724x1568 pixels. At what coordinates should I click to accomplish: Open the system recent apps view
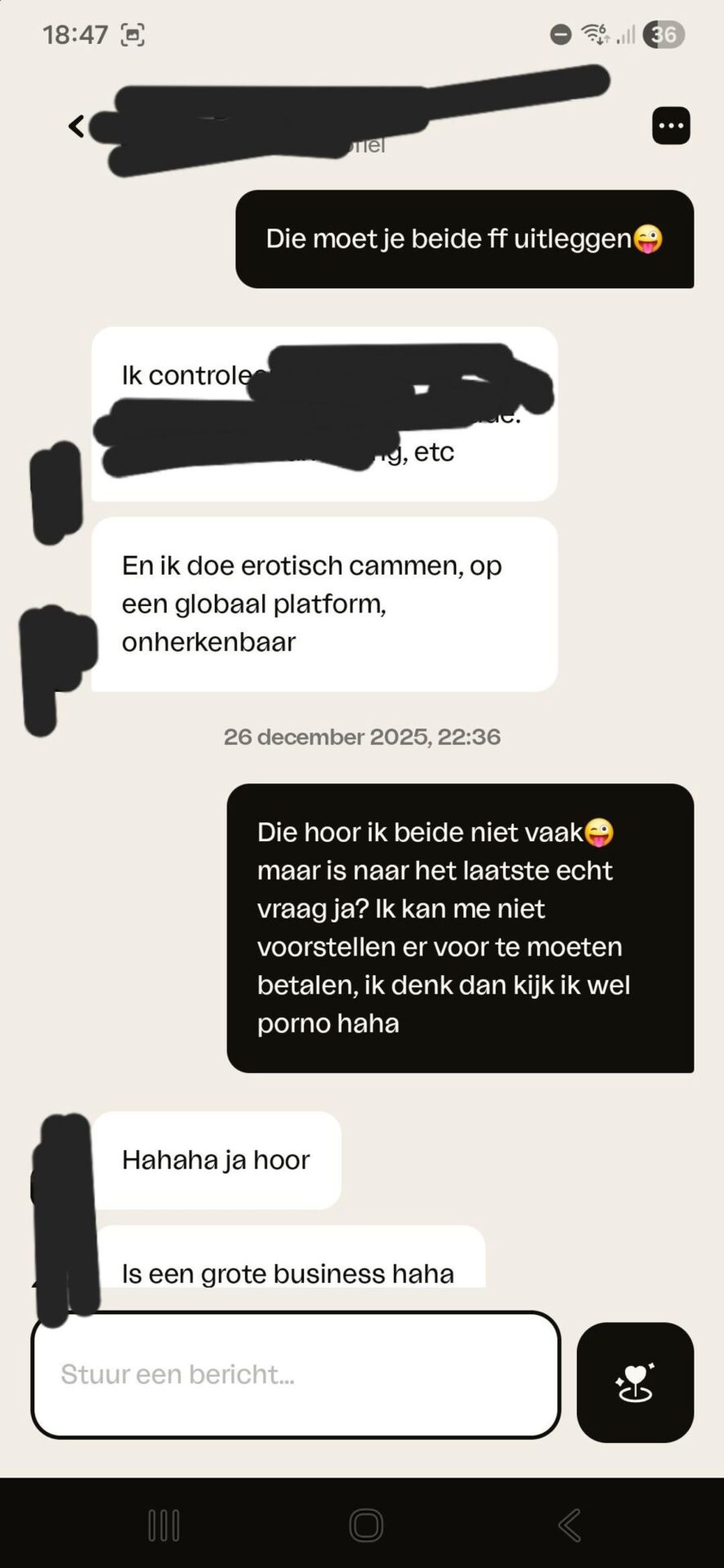coord(163,1525)
